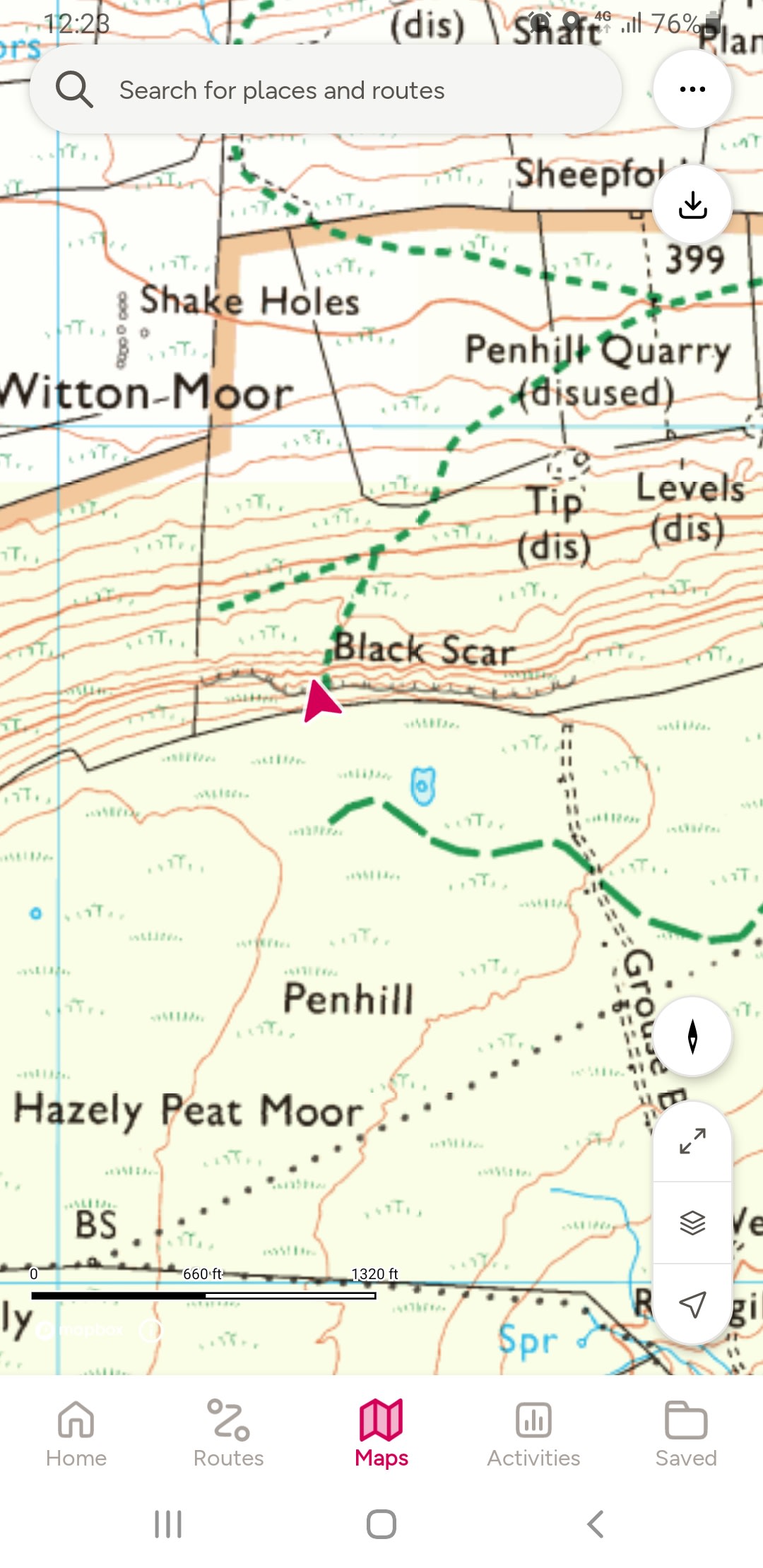763x1568 pixels.
Task: Open the recent apps view
Action: pyautogui.click(x=168, y=1524)
